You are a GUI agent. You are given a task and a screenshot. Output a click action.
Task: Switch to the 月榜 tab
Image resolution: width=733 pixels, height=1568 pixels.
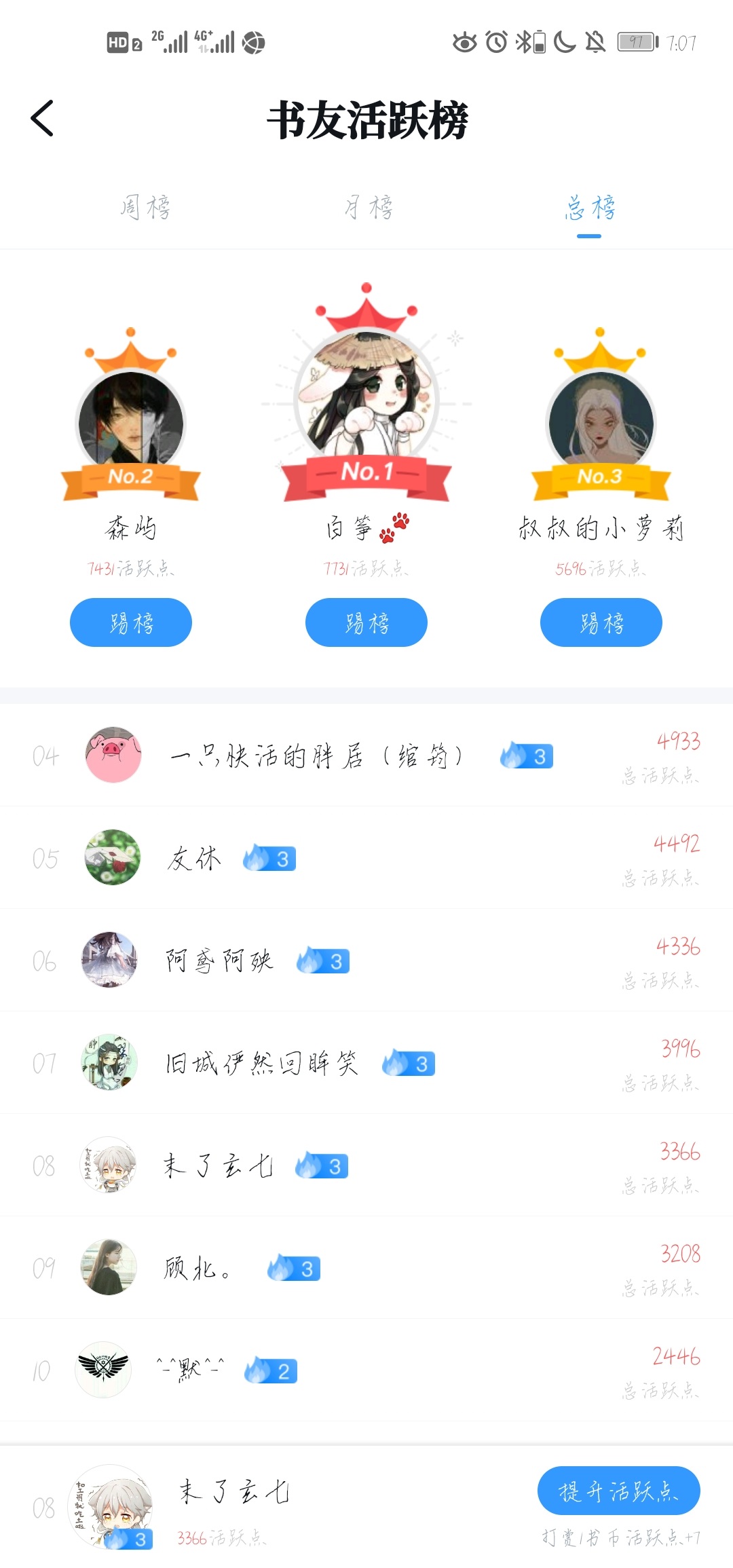tap(368, 208)
